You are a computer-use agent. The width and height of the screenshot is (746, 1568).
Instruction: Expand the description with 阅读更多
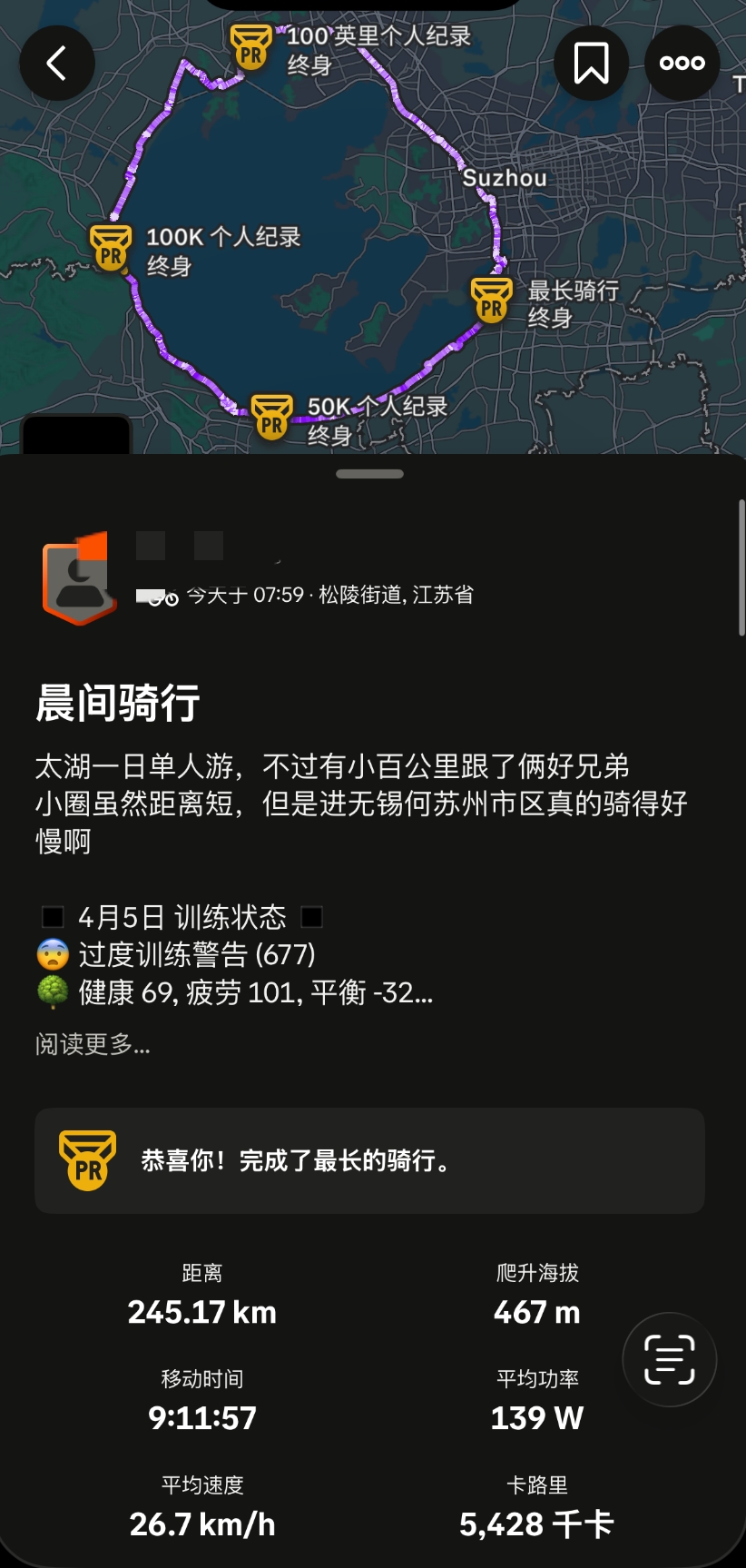point(93,1044)
